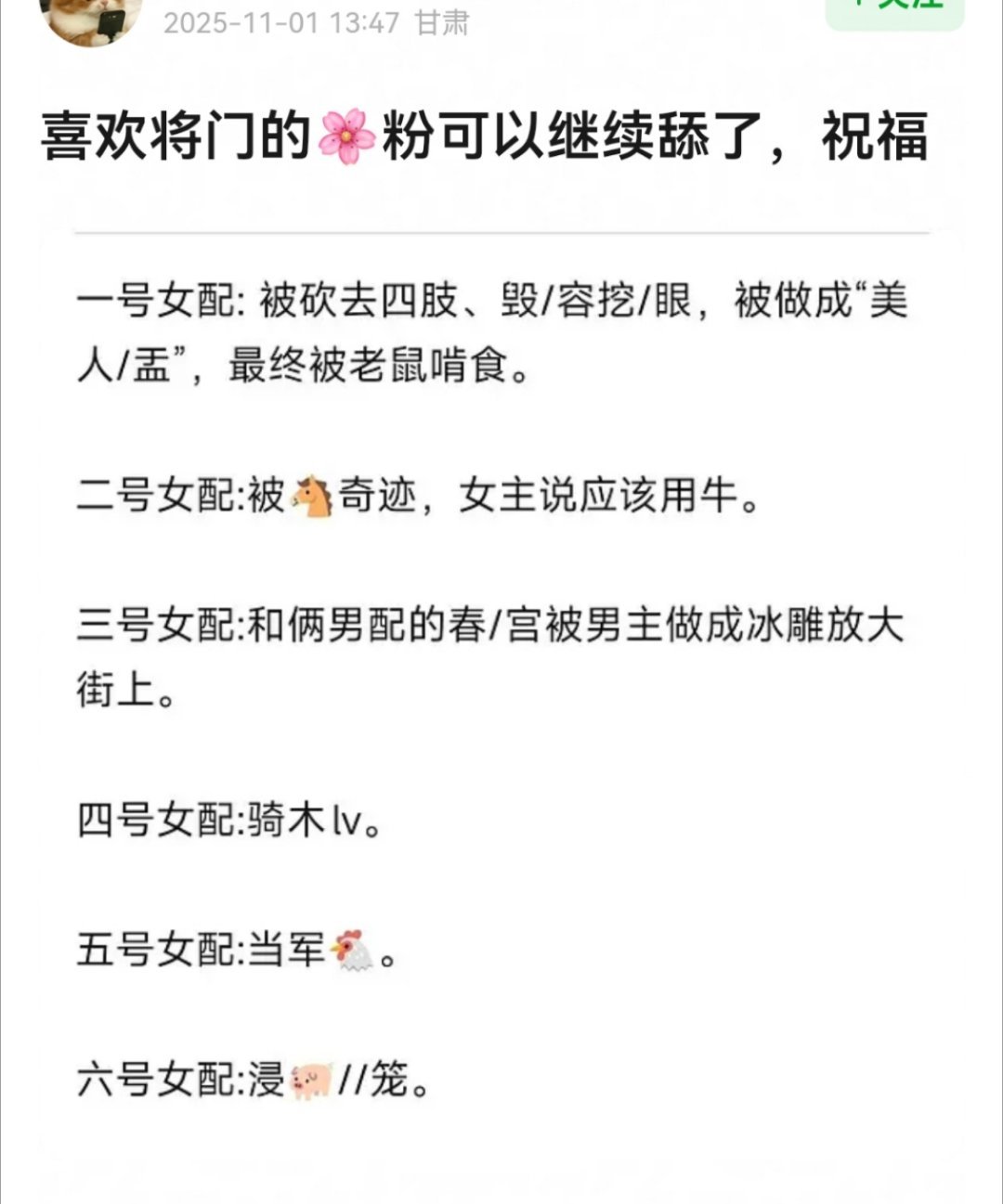
Task: Click the divider line below the title
Action: pyautogui.click(x=501, y=227)
